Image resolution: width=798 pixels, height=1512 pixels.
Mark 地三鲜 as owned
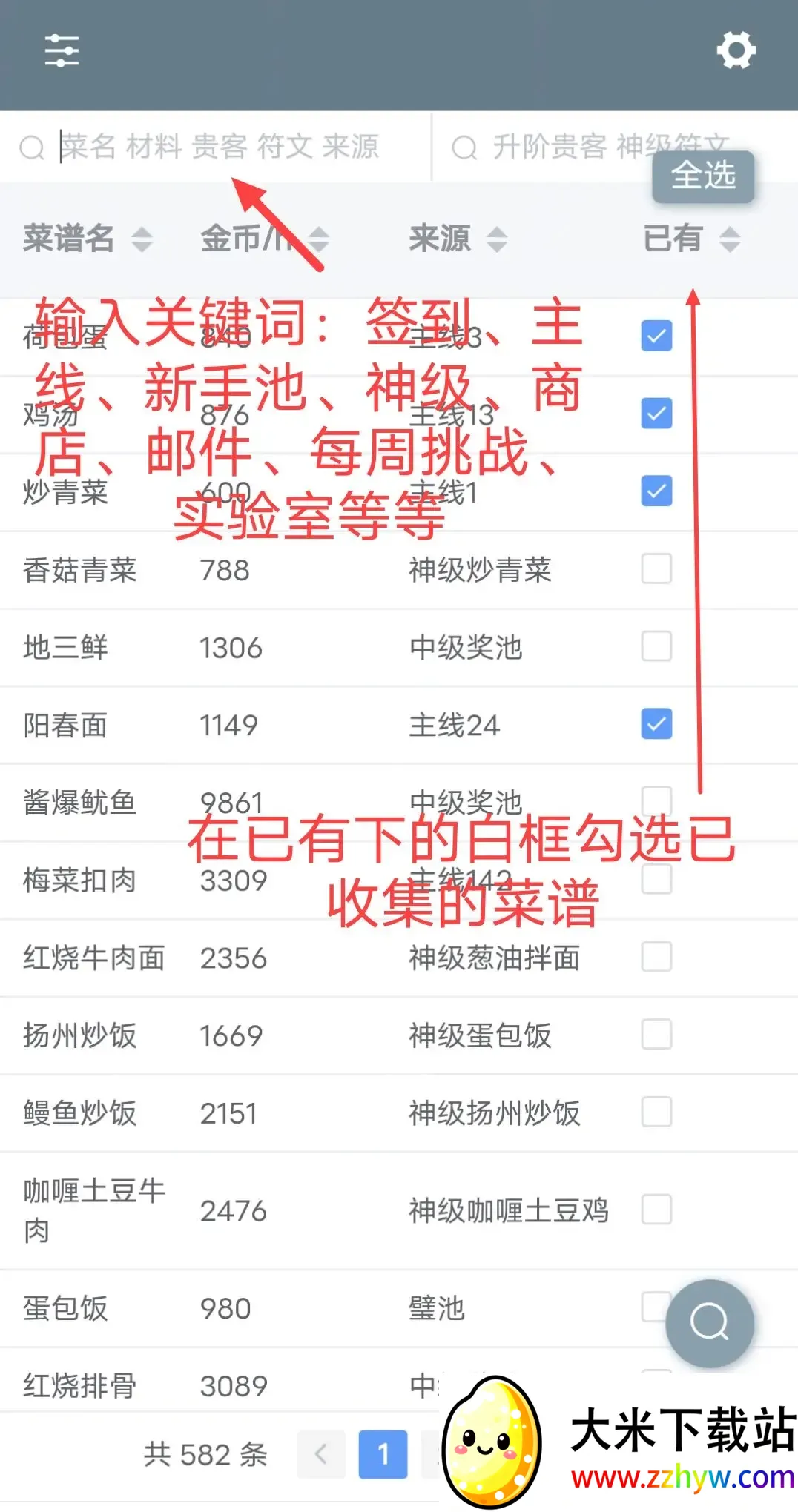pyautogui.click(x=656, y=647)
